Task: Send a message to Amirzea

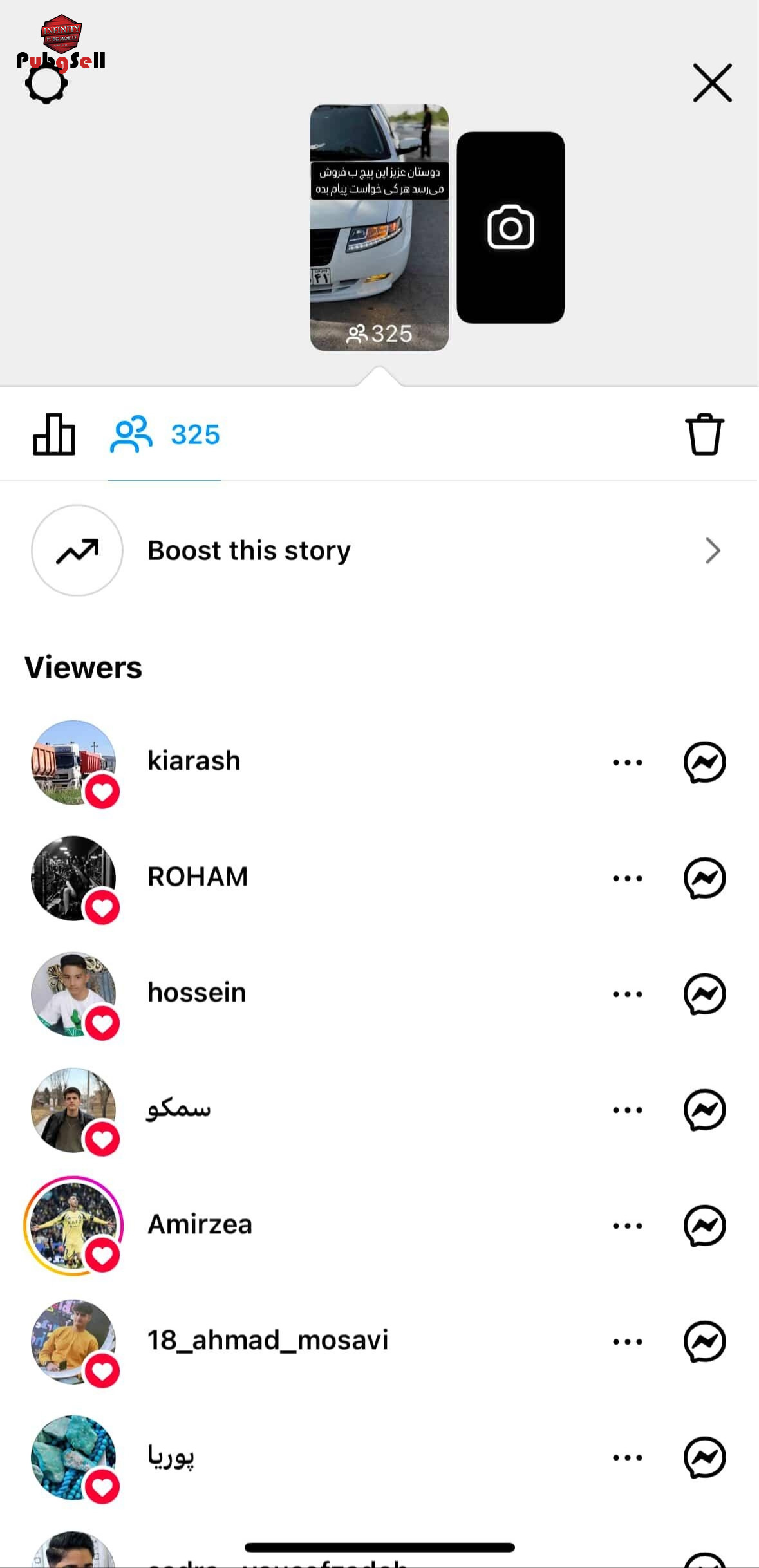Action: click(704, 1226)
